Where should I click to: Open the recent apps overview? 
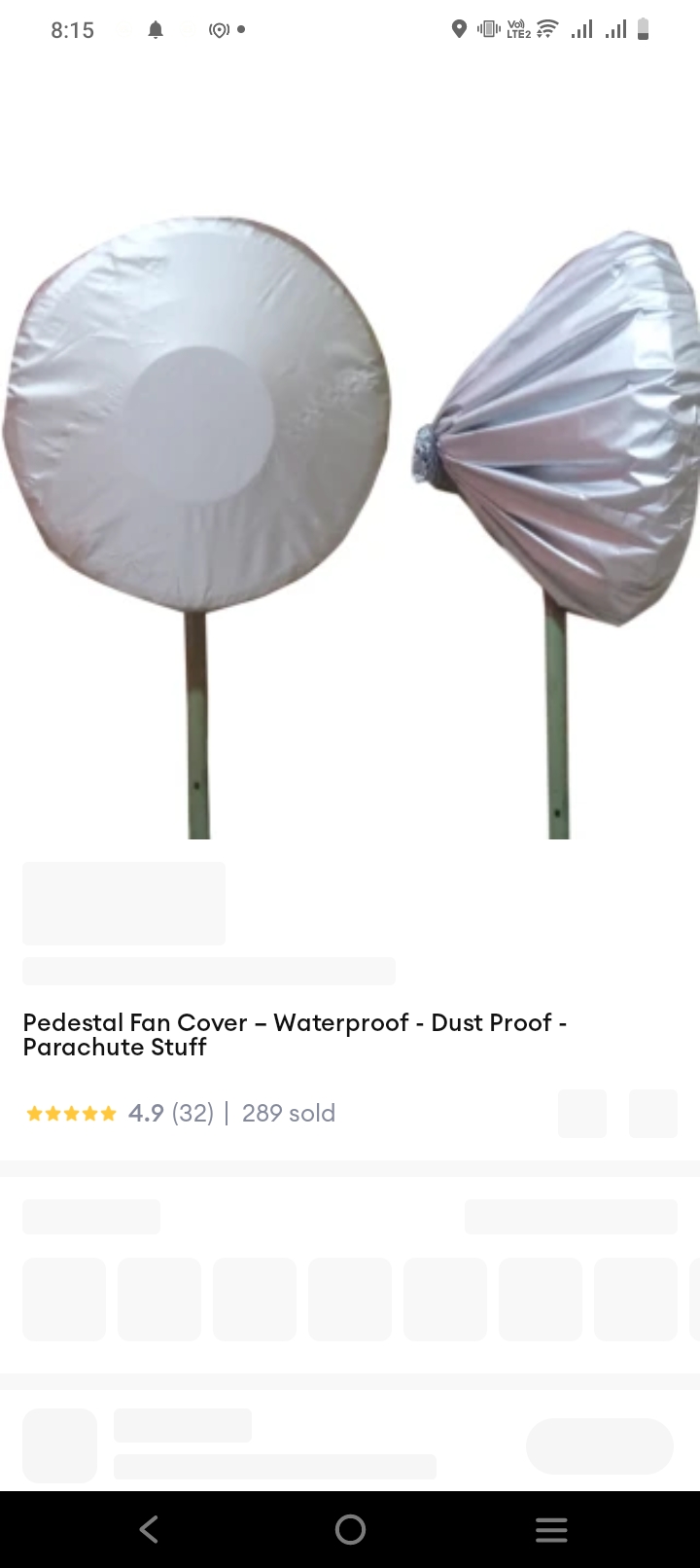tap(550, 1529)
